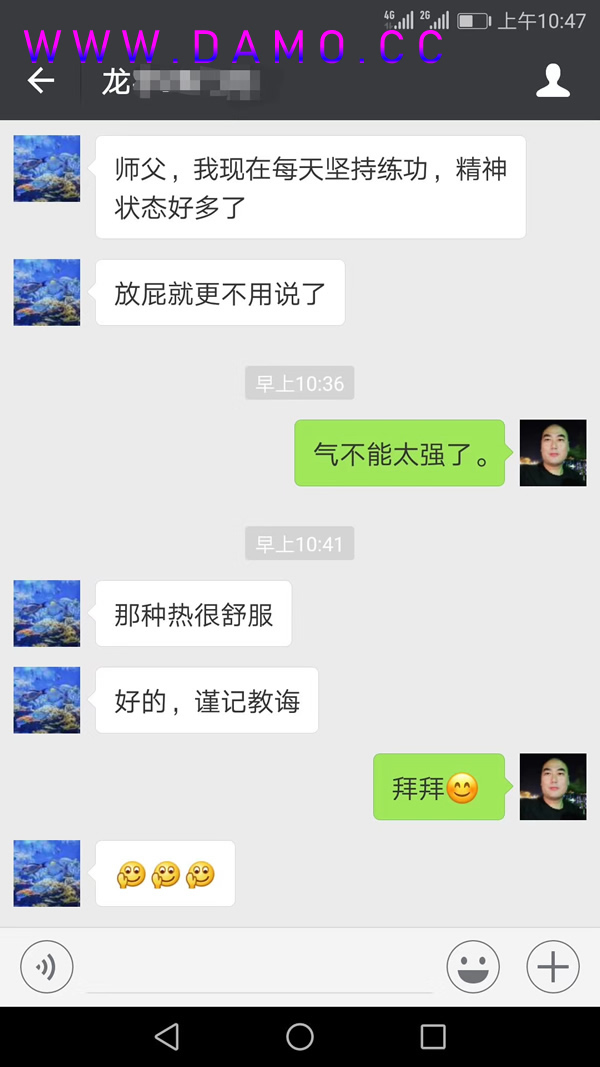The width and height of the screenshot is (600, 1067).
Task: Open the plus attachment menu
Action: click(553, 967)
